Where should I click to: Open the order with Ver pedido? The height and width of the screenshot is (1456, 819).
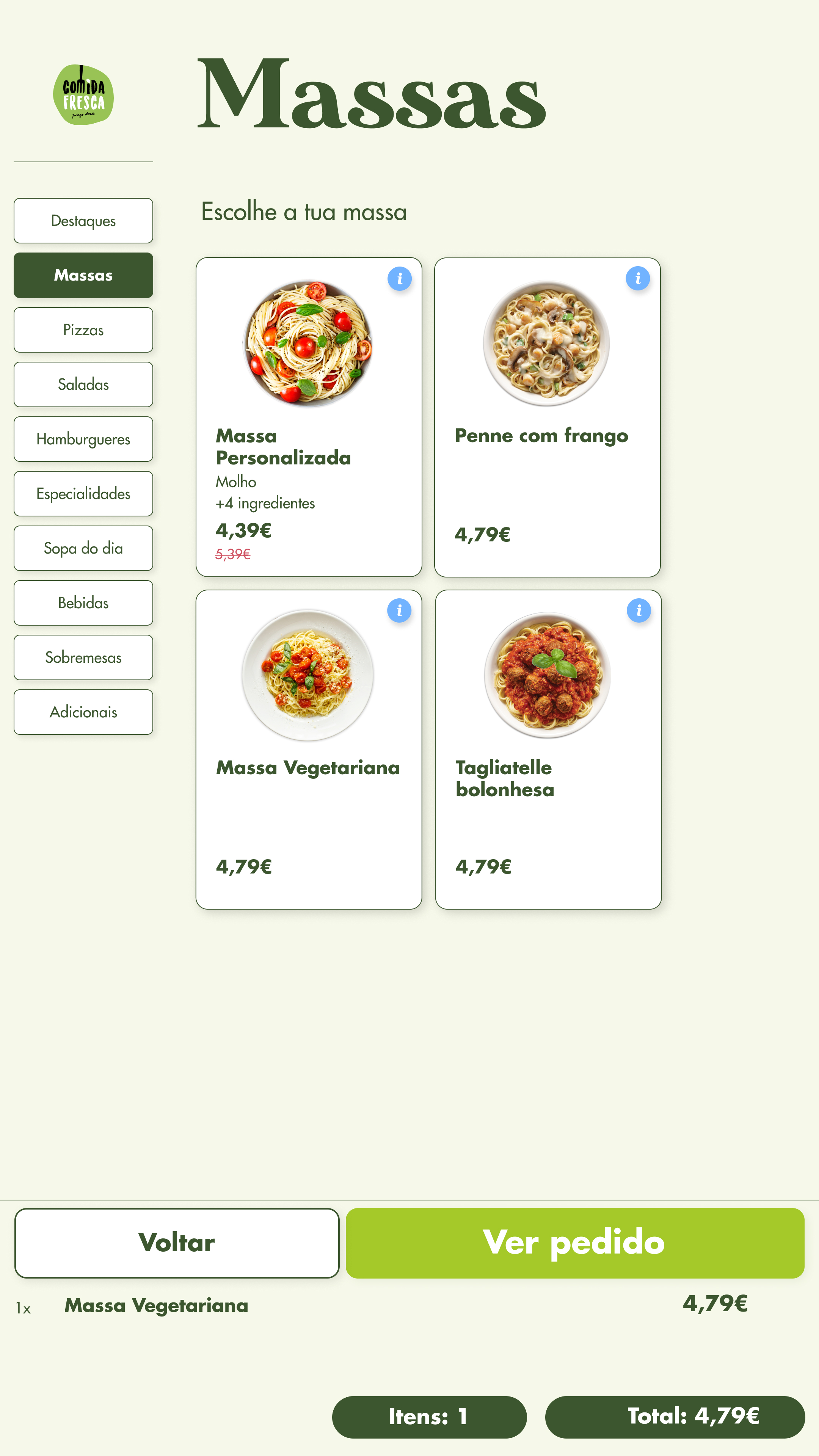pos(575,1243)
